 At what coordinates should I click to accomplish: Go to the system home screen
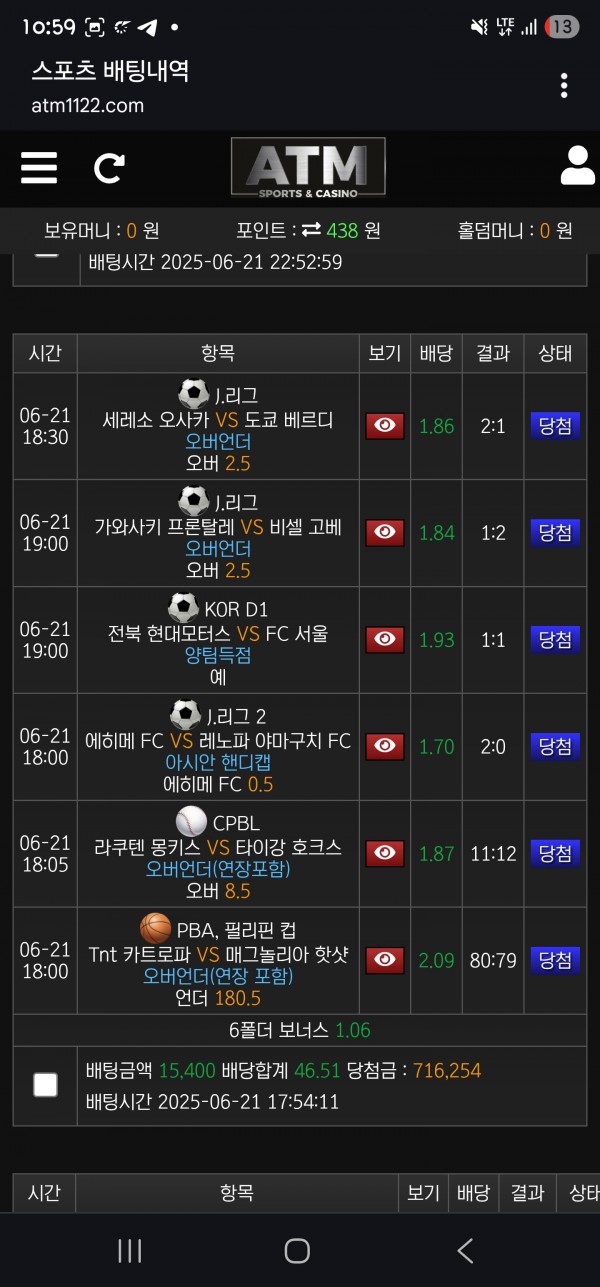pyautogui.click(x=297, y=1250)
